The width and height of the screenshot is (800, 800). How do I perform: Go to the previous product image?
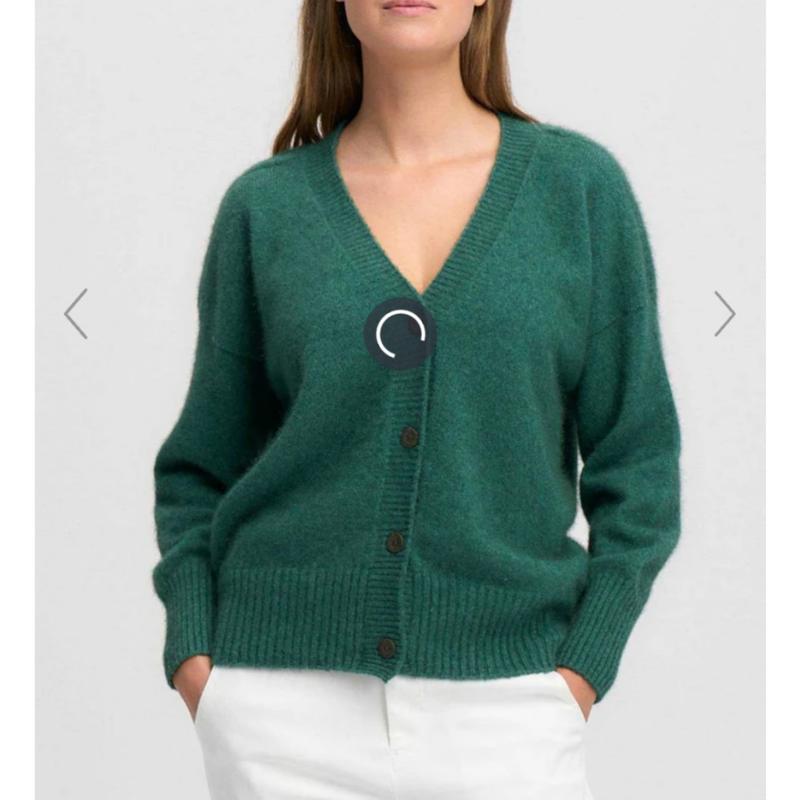coord(76,314)
